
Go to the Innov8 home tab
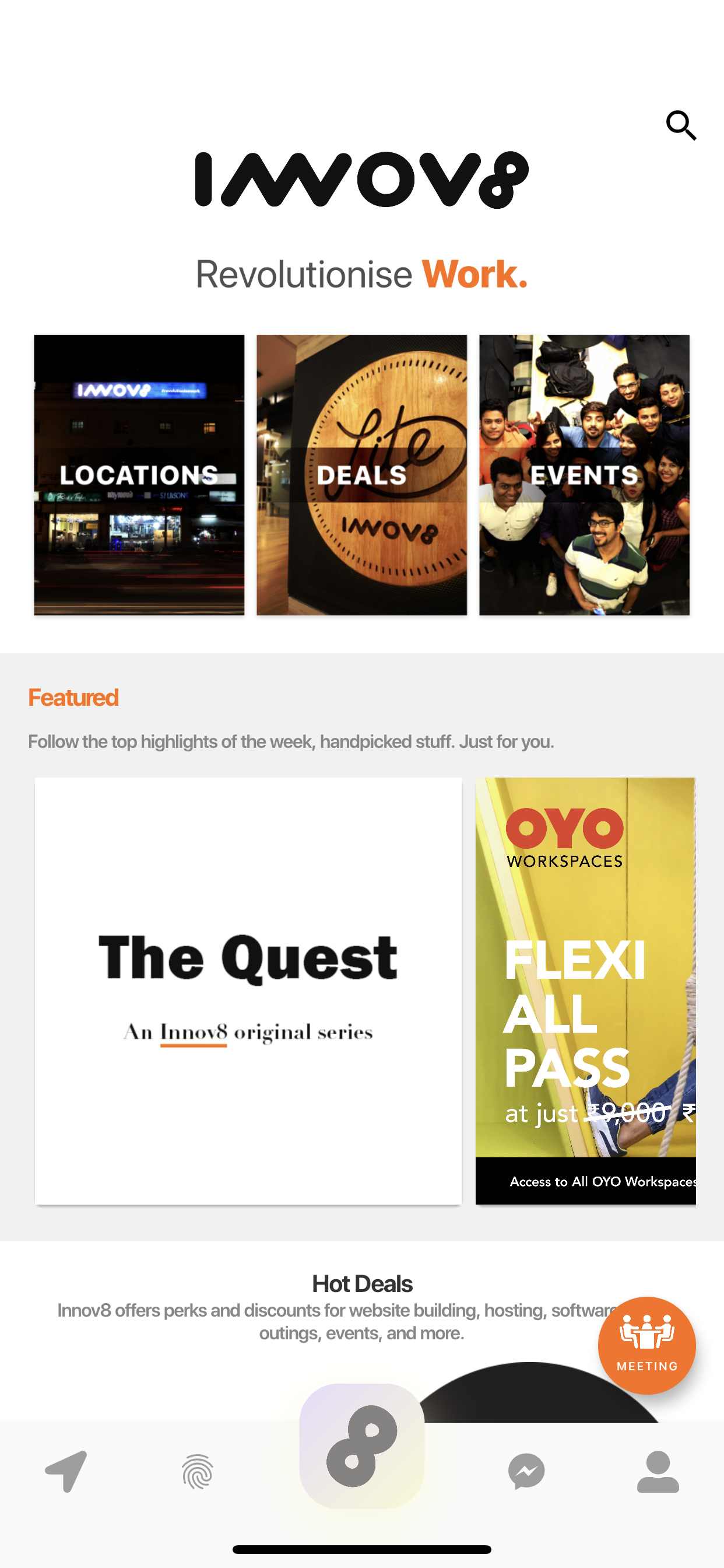click(x=362, y=1445)
